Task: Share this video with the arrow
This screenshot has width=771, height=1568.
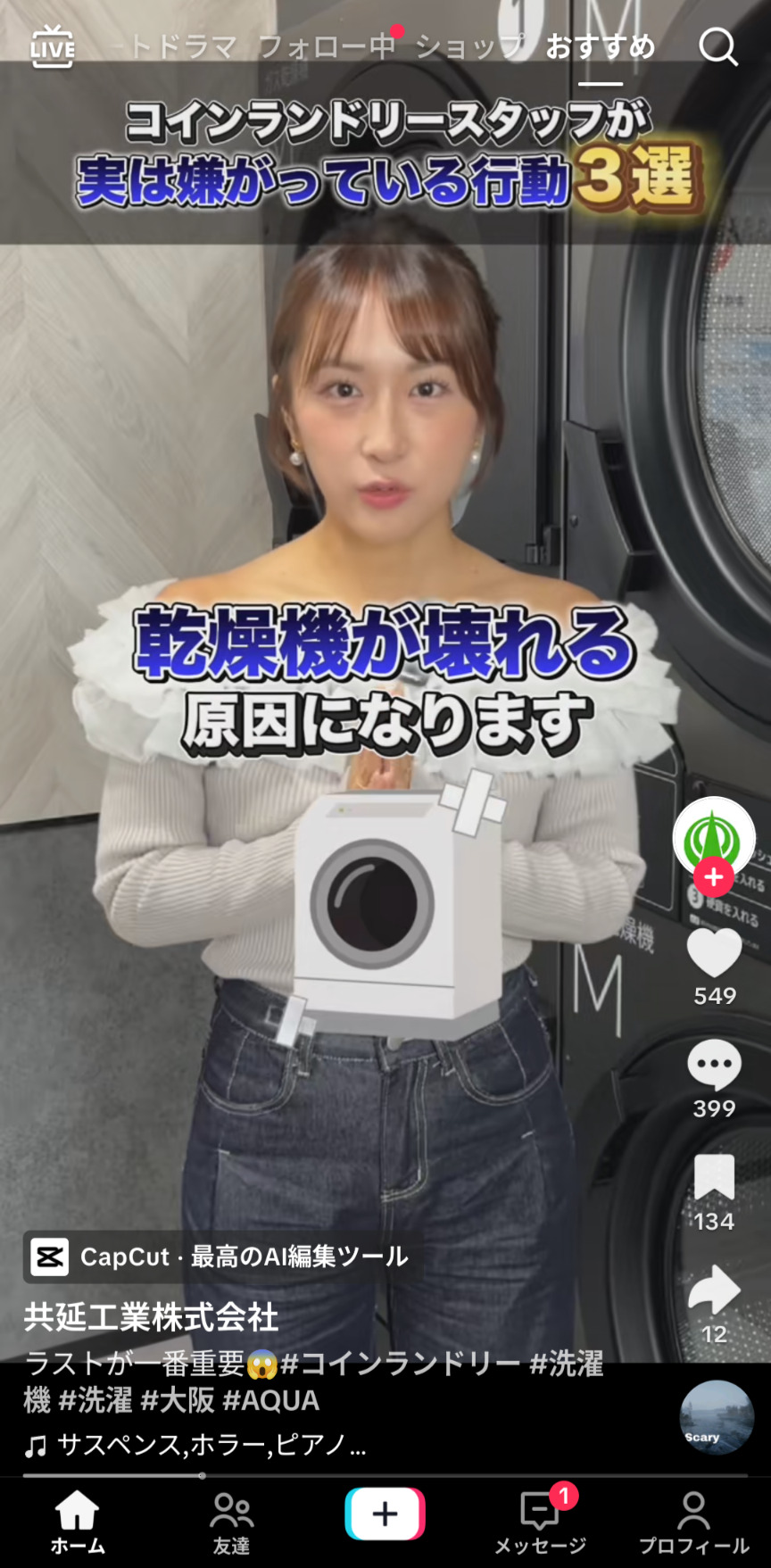Action: click(x=714, y=1290)
